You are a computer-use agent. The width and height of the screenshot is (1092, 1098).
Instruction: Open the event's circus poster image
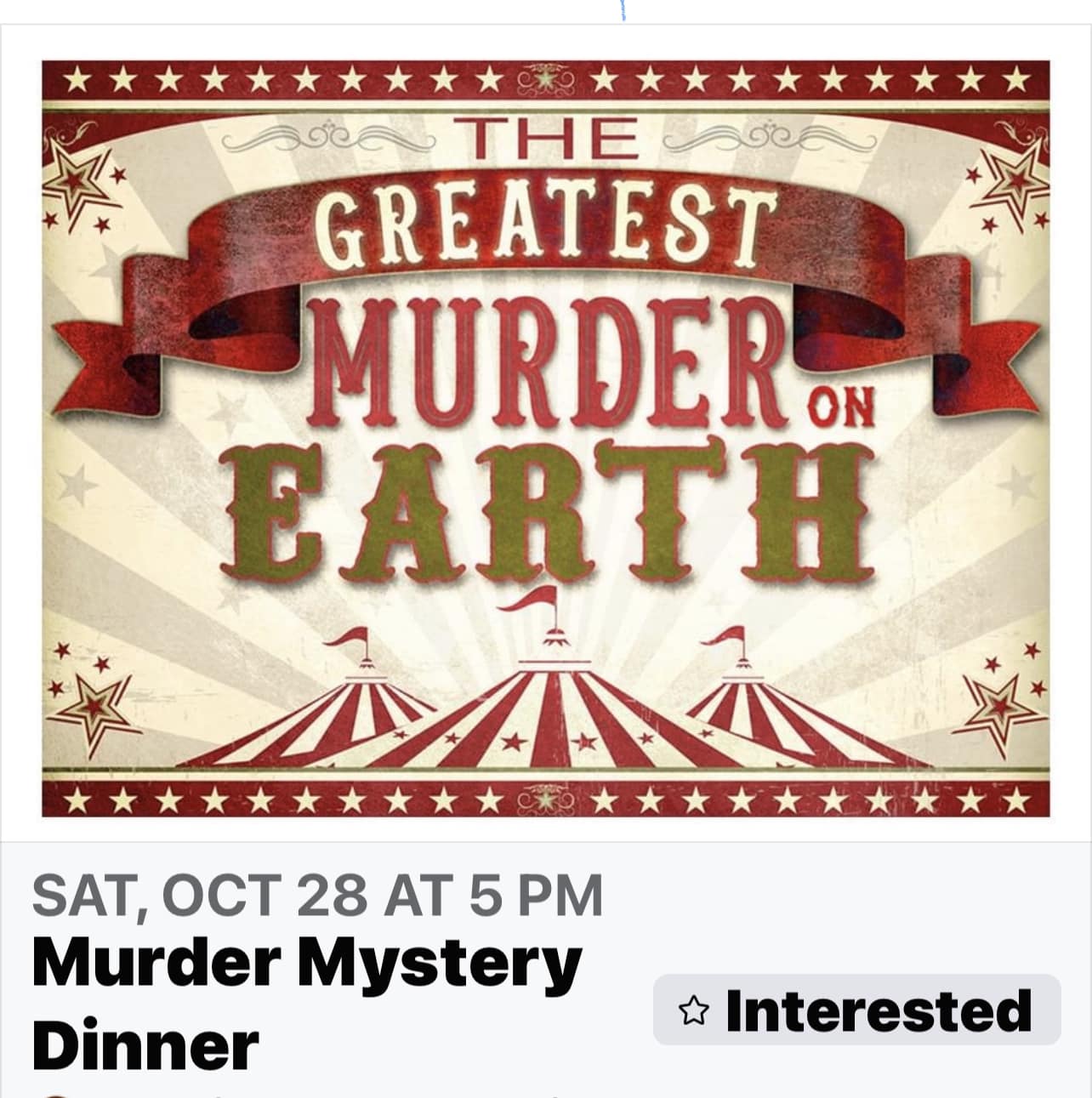click(x=545, y=438)
